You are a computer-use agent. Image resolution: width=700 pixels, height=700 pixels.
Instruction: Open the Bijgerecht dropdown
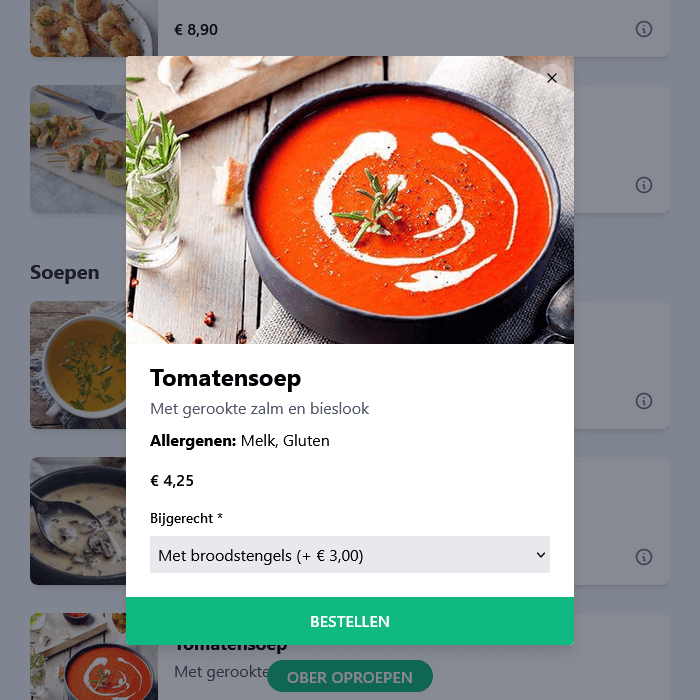[350, 555]
